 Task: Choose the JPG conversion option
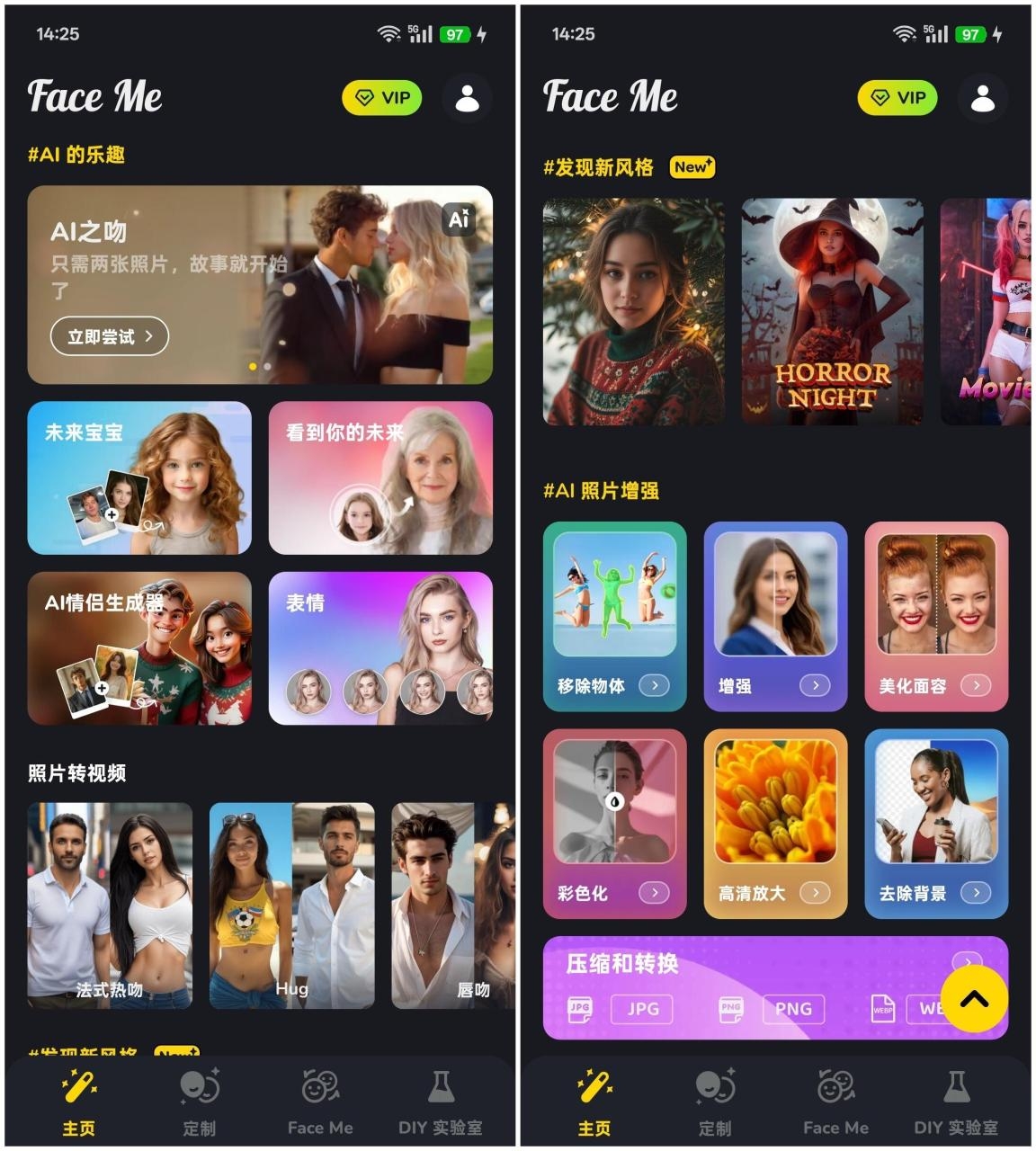coord(642,1009)
